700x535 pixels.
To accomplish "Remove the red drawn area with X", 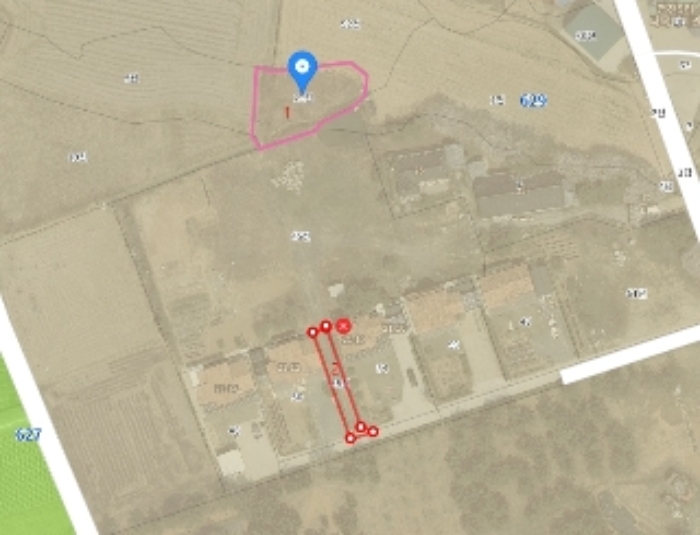I will (344, 326).
